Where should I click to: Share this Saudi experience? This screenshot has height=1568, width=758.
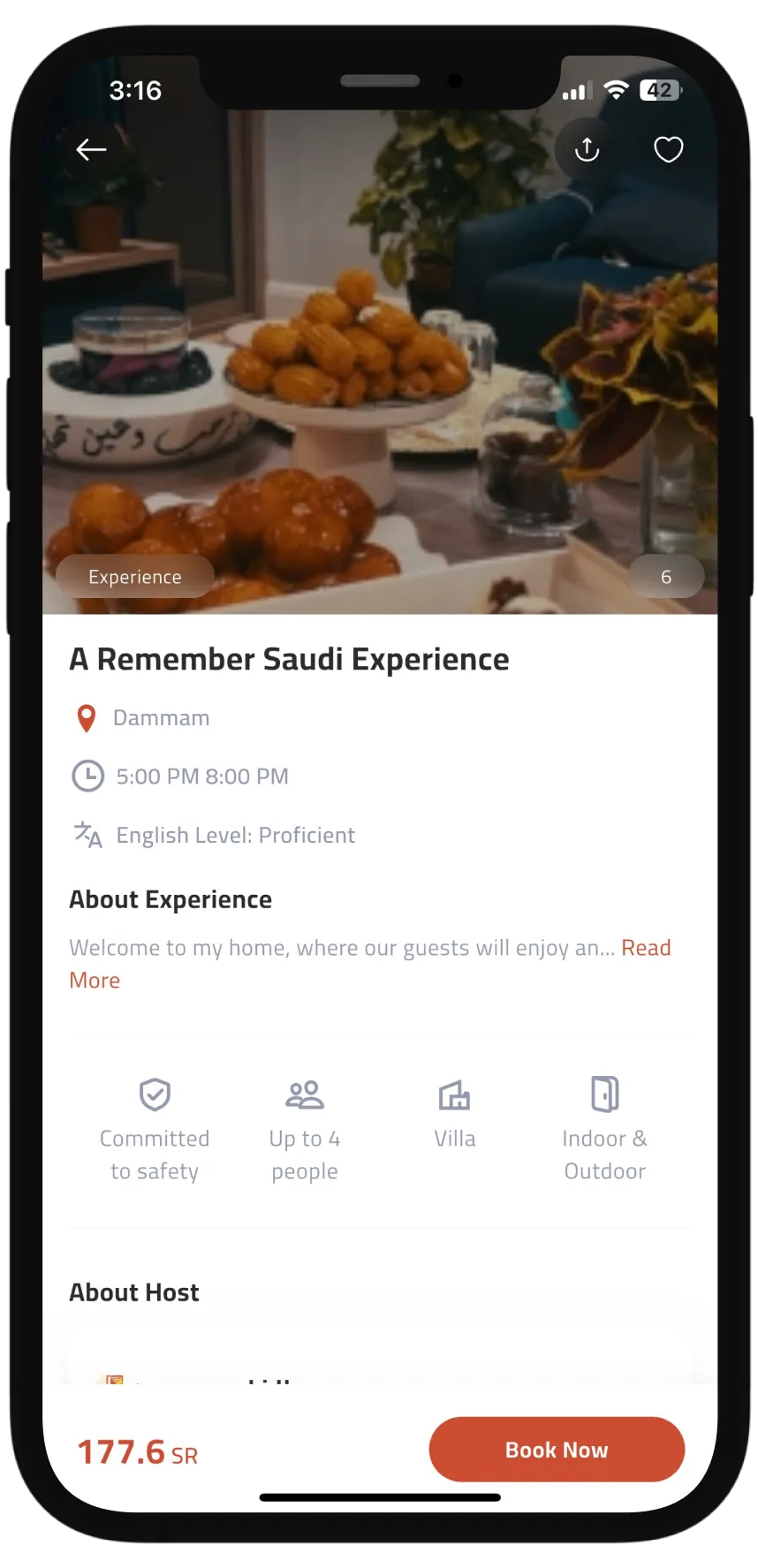coord(587,149)
